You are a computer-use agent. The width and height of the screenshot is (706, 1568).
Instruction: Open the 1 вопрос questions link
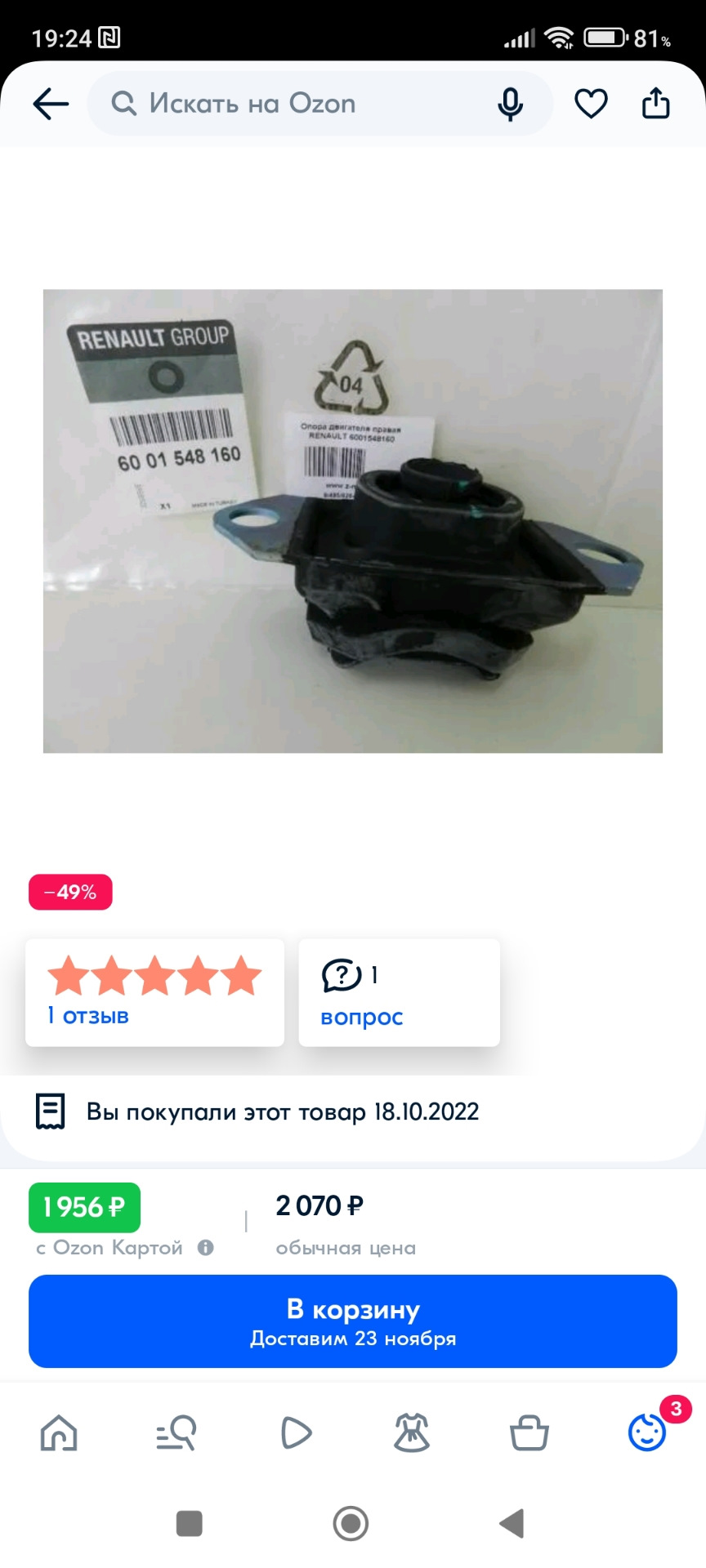click(x=362, y=1016)
